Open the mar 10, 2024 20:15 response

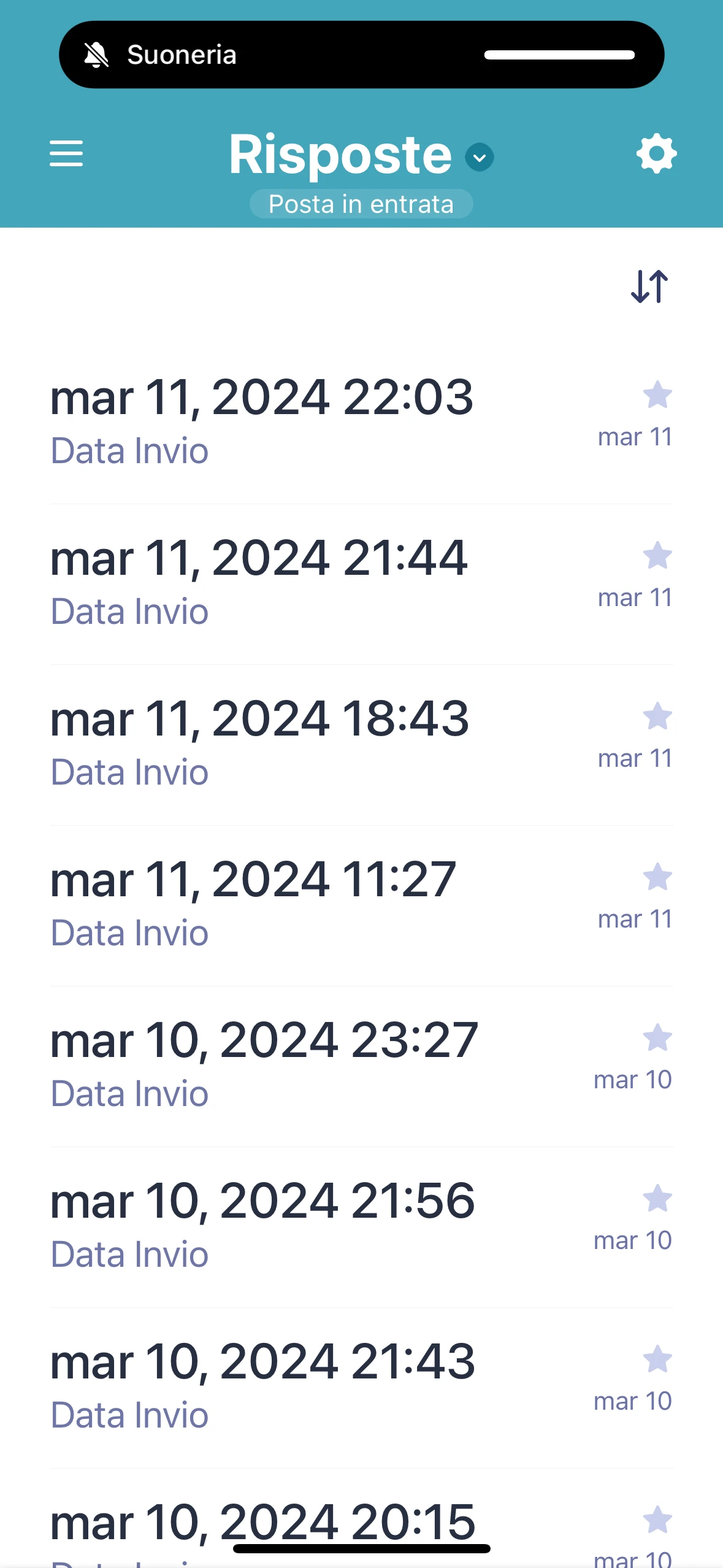(x=262, y=1520)
